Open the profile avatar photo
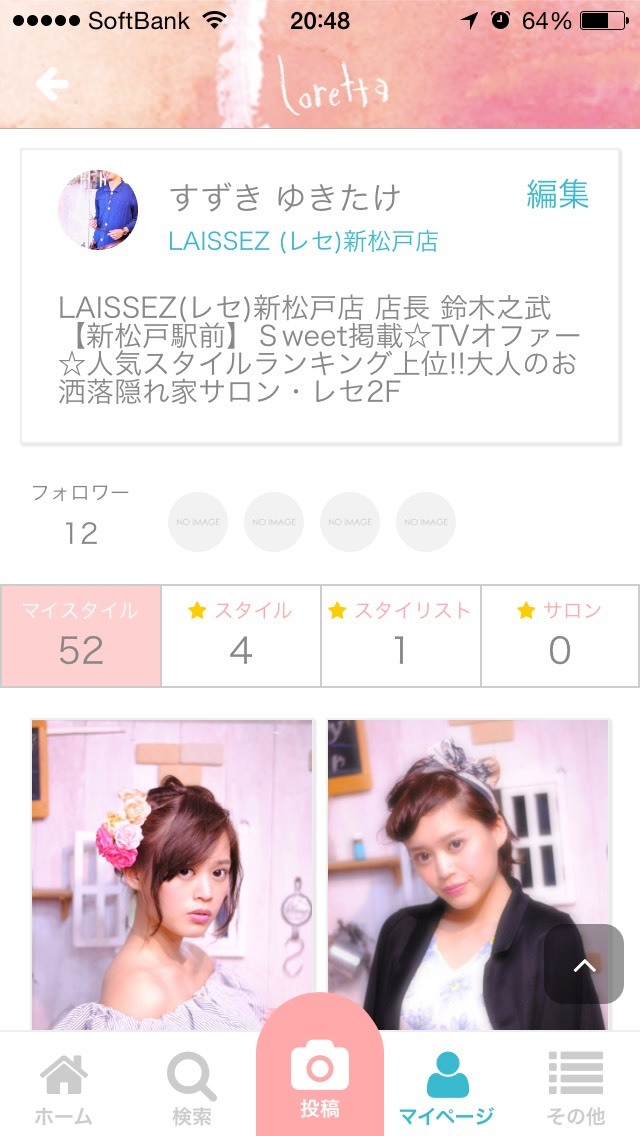Screen dimensions: 640x1136 coord(98,209)
